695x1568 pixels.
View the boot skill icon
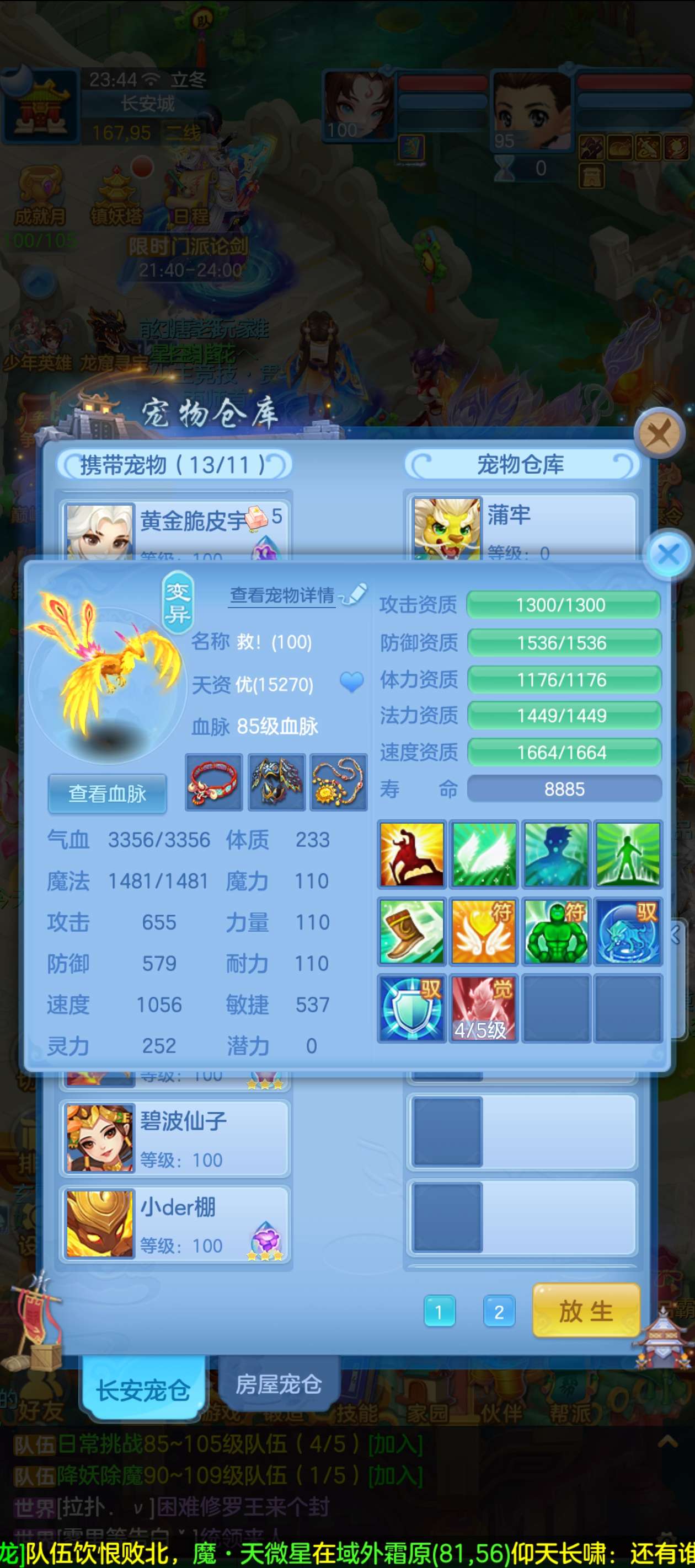[x=412, y=931]
